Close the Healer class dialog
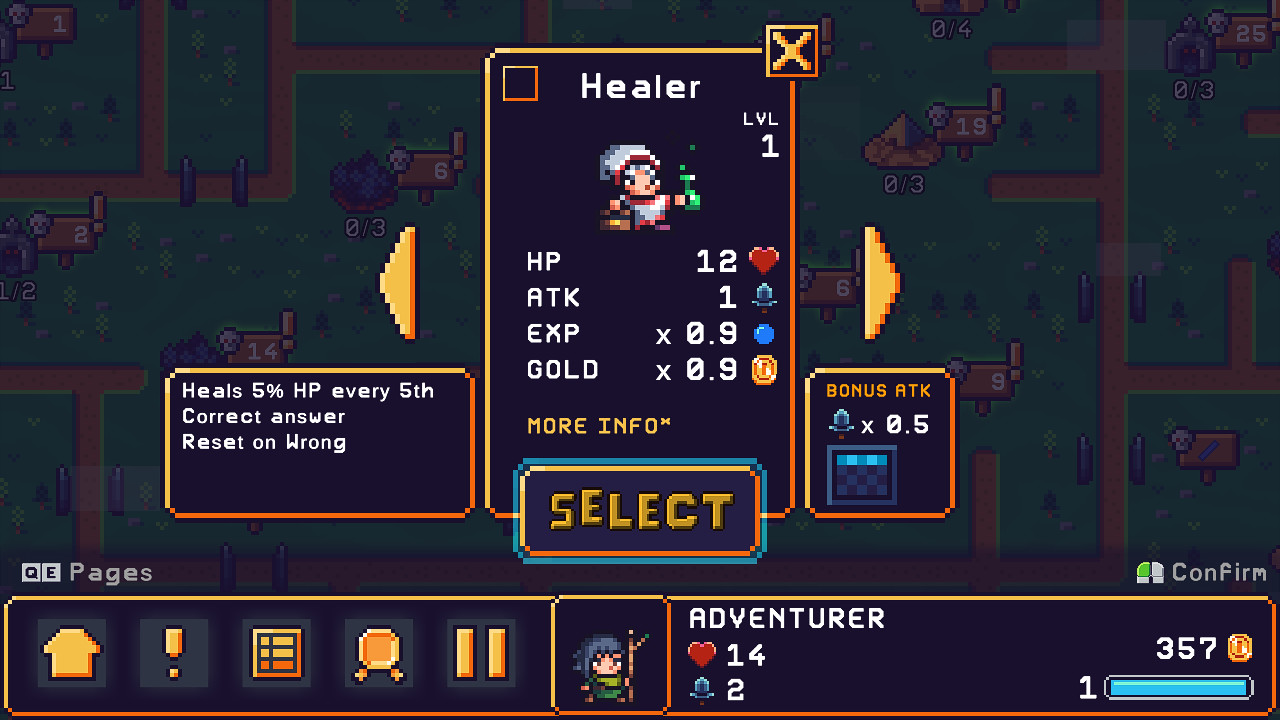The image size is (1280, 720). (791, 51)
